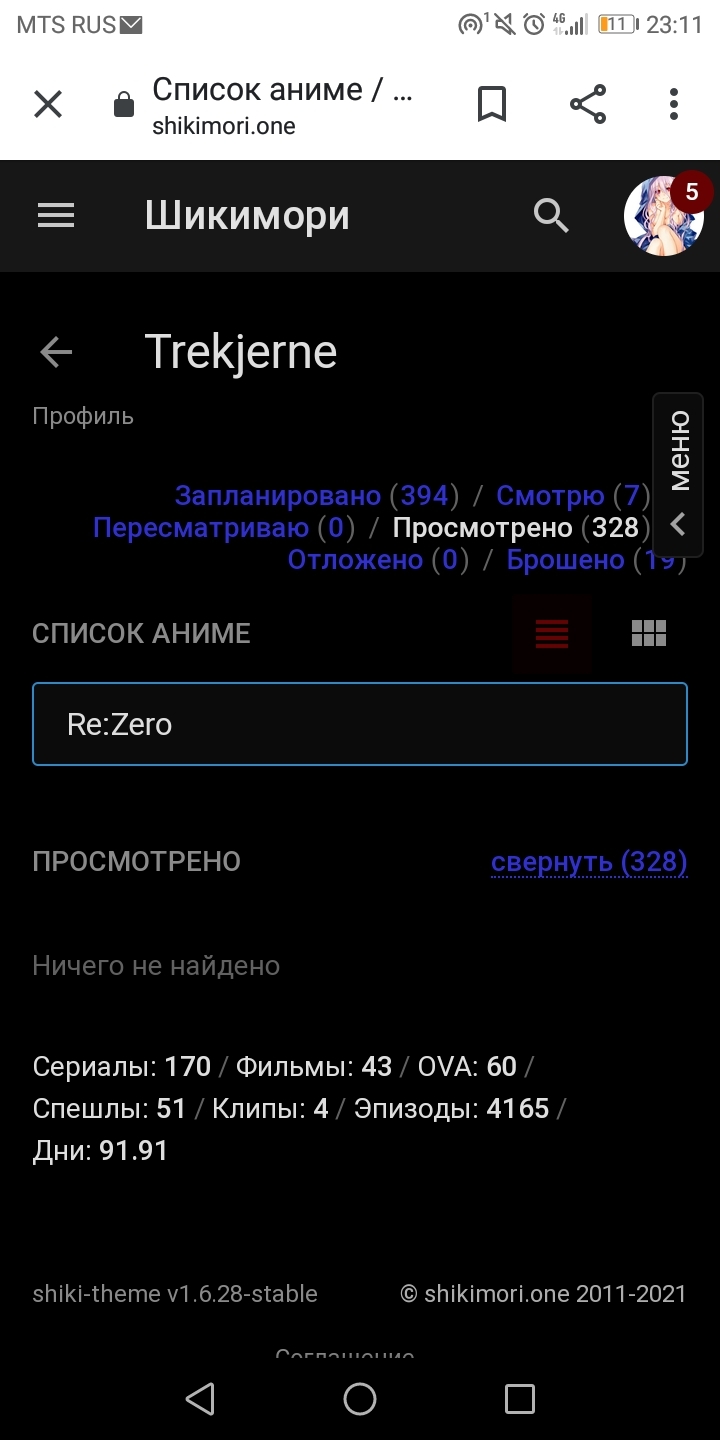Open the browser overflow menu
This screenshot has width=720, height=1440.
pos(674,104)
